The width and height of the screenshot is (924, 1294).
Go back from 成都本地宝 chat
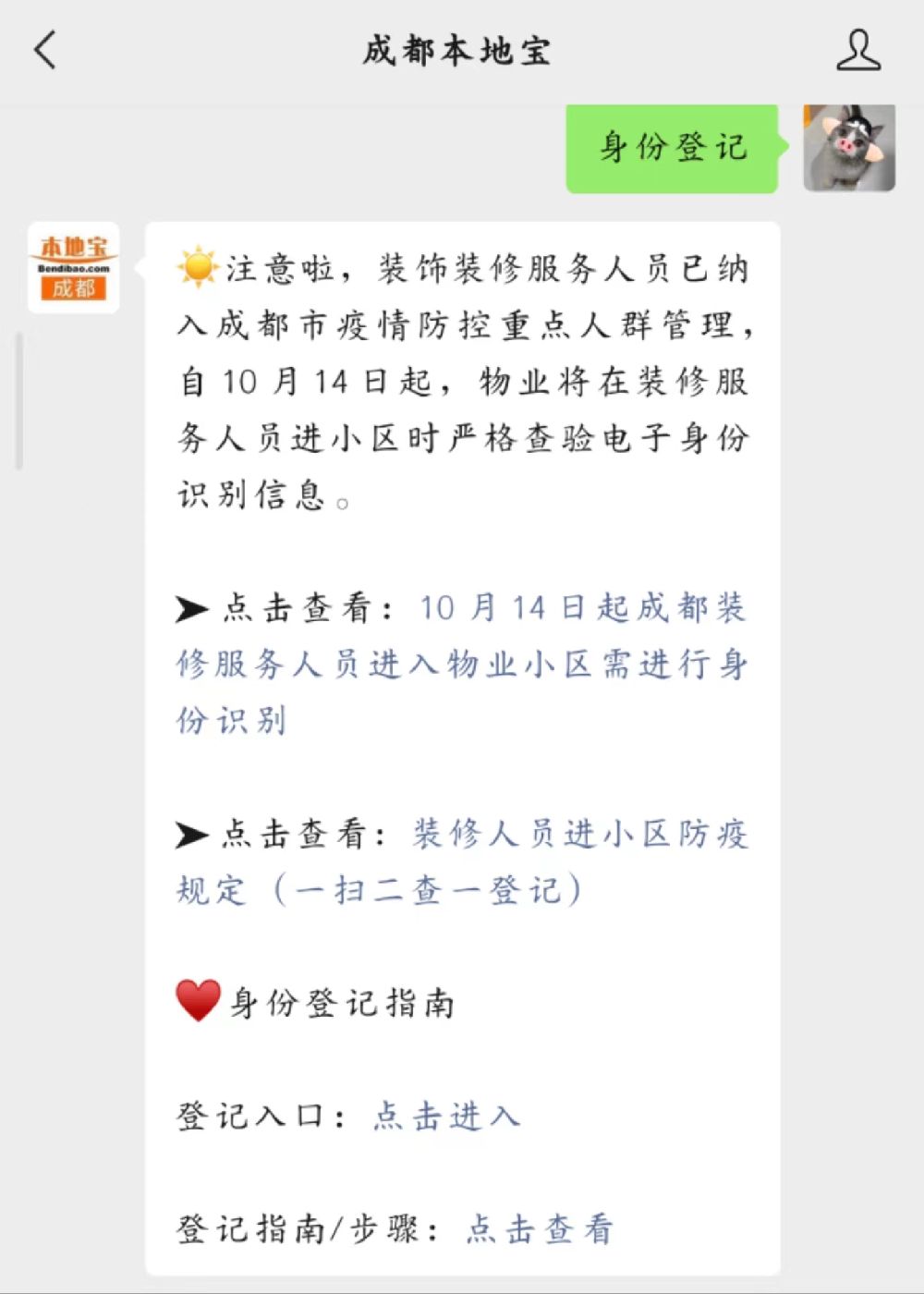pyautogui.click(x=45, y=50)
